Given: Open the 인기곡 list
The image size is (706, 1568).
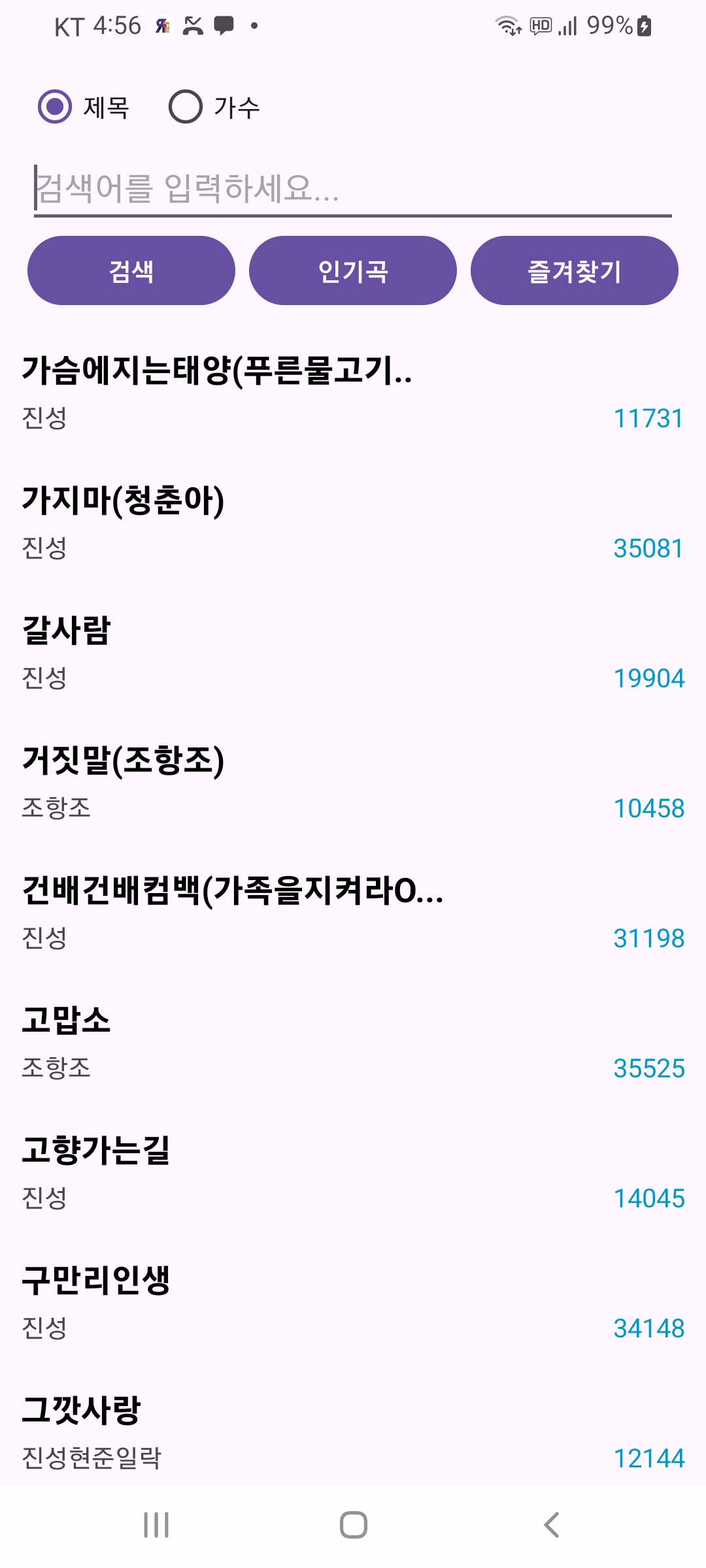Looking at the screenshot, I should point(353,270).
